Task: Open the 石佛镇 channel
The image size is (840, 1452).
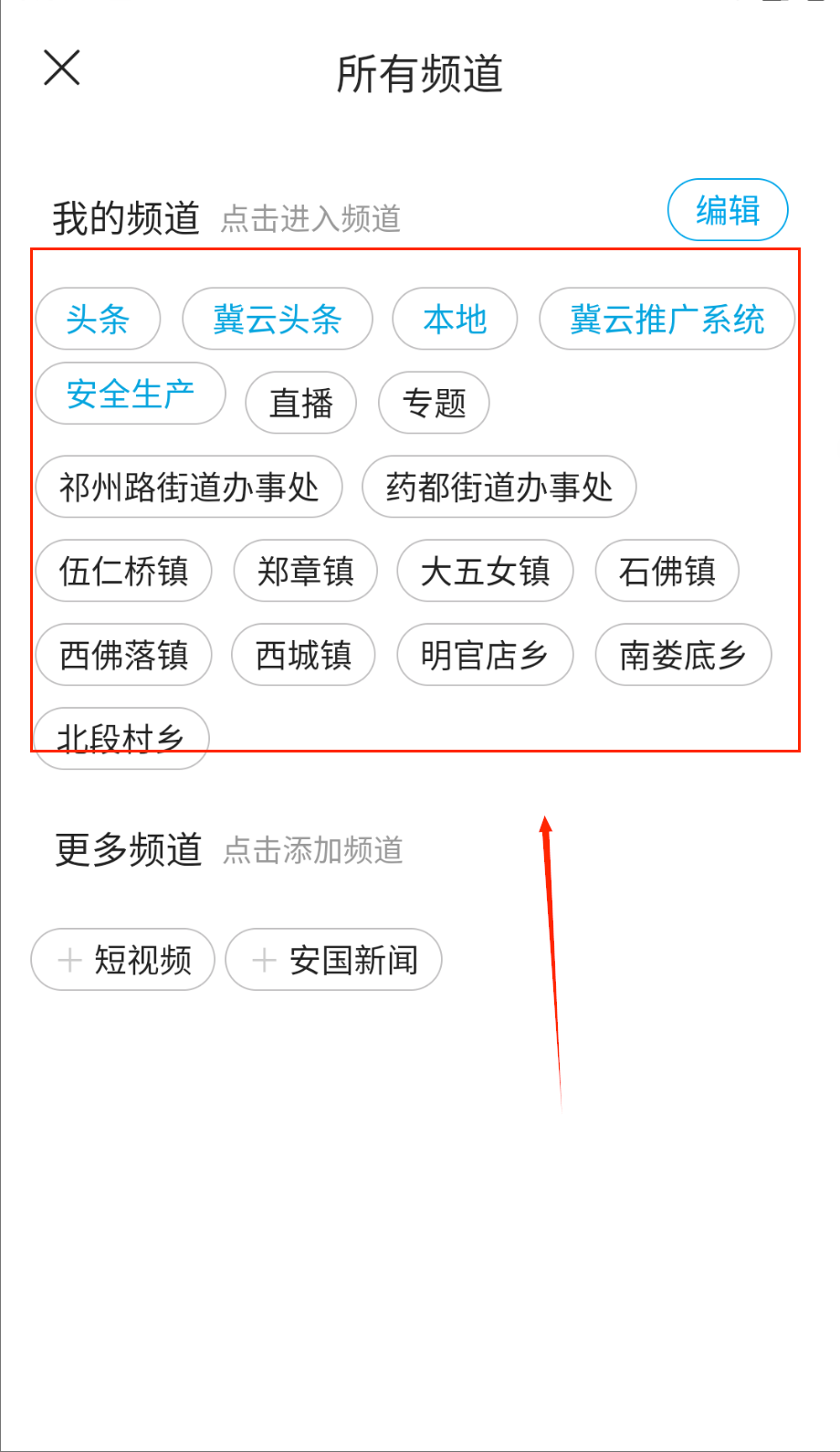Action: (667, 571)
